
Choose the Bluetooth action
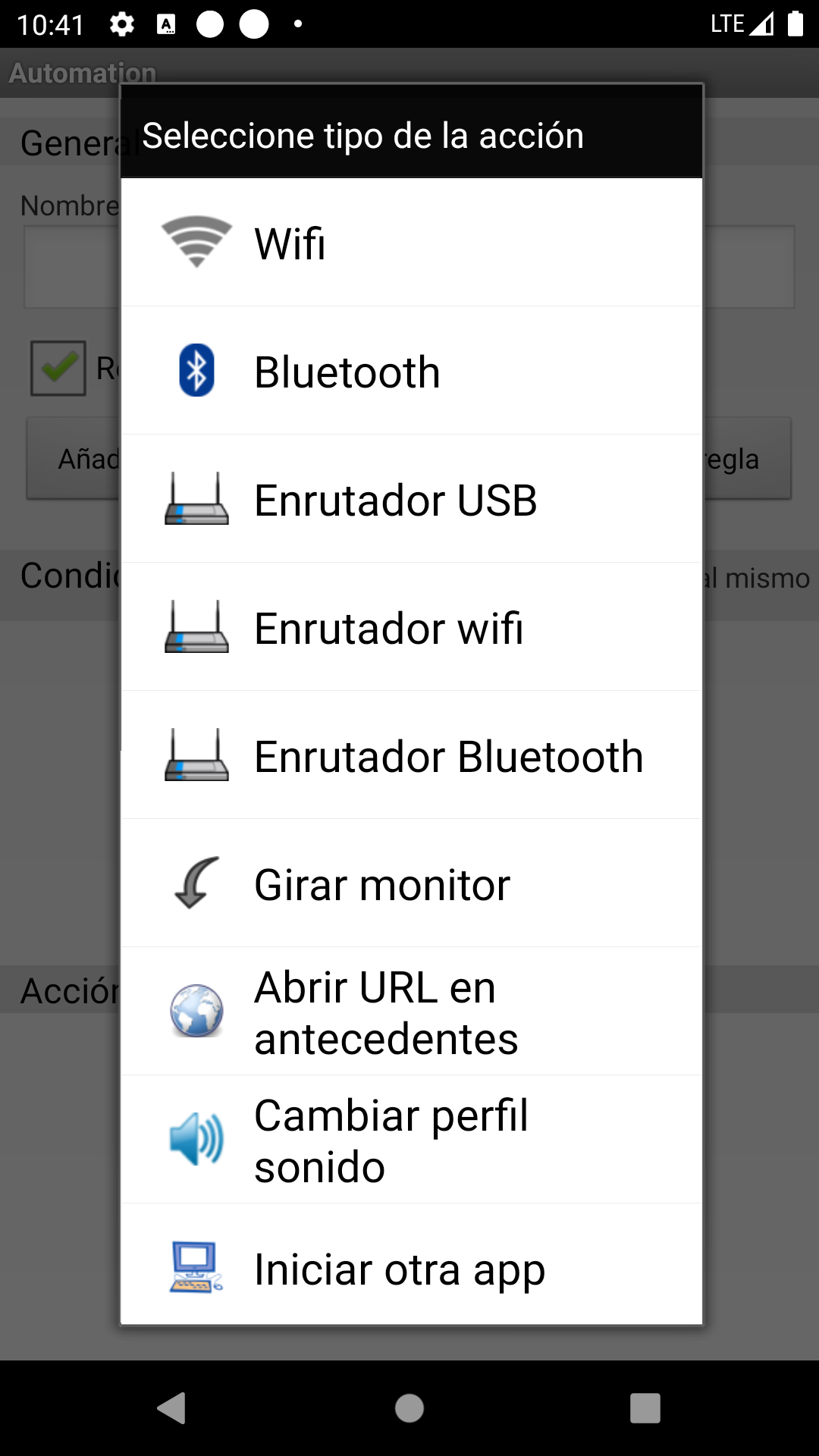click(411, 372)
